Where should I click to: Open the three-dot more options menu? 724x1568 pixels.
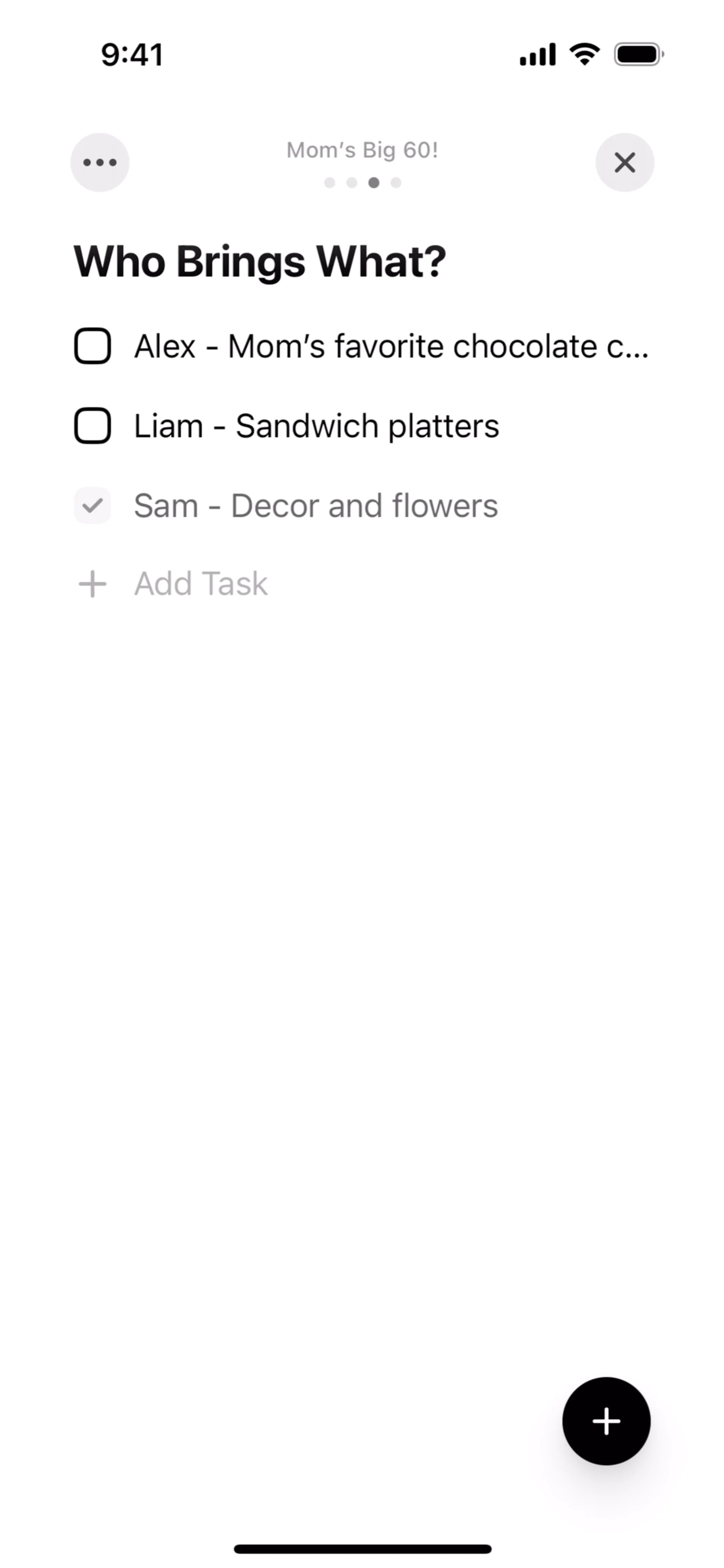[100, 162]
